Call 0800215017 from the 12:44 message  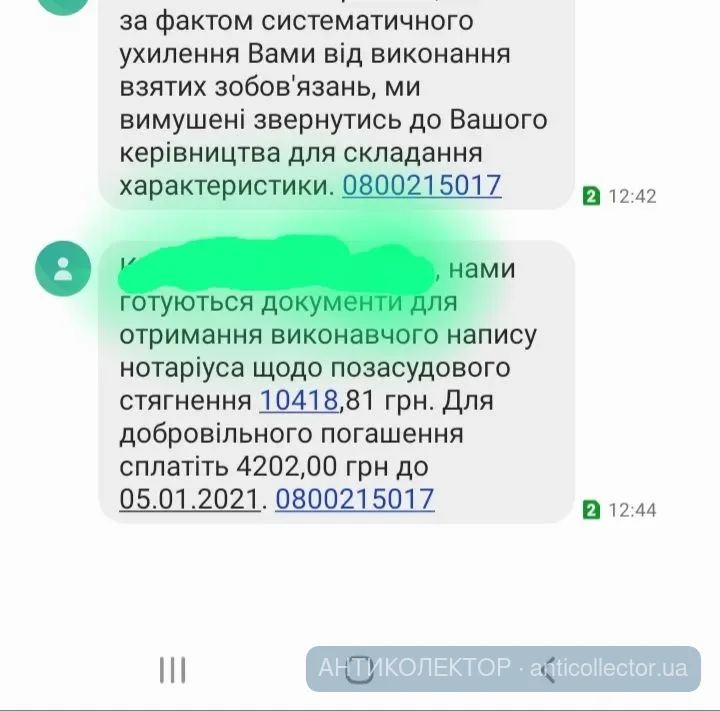pos(354,498)
